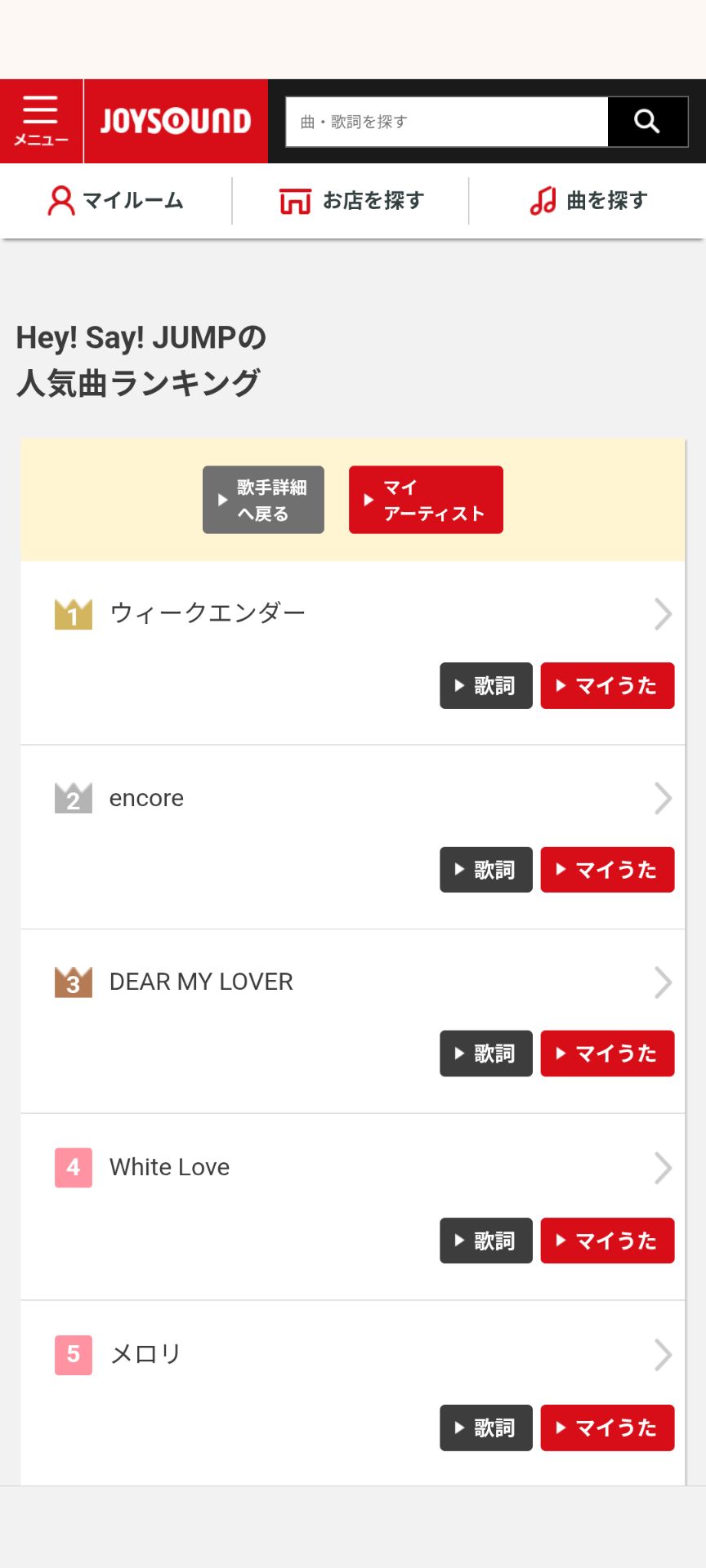Image resolution: width=706 pixels, height=1568 pixels.
Task: View 歌詞 for メロリ
Action: click(x=486, y=1428)
